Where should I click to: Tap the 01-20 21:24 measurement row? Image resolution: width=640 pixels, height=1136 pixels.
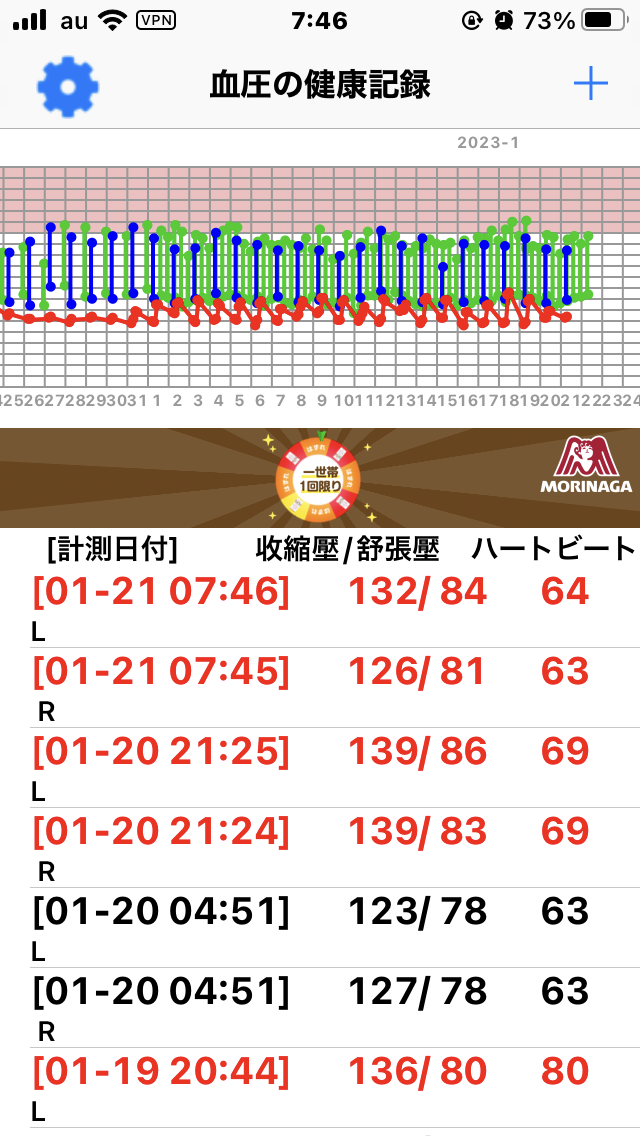[320, 848]
